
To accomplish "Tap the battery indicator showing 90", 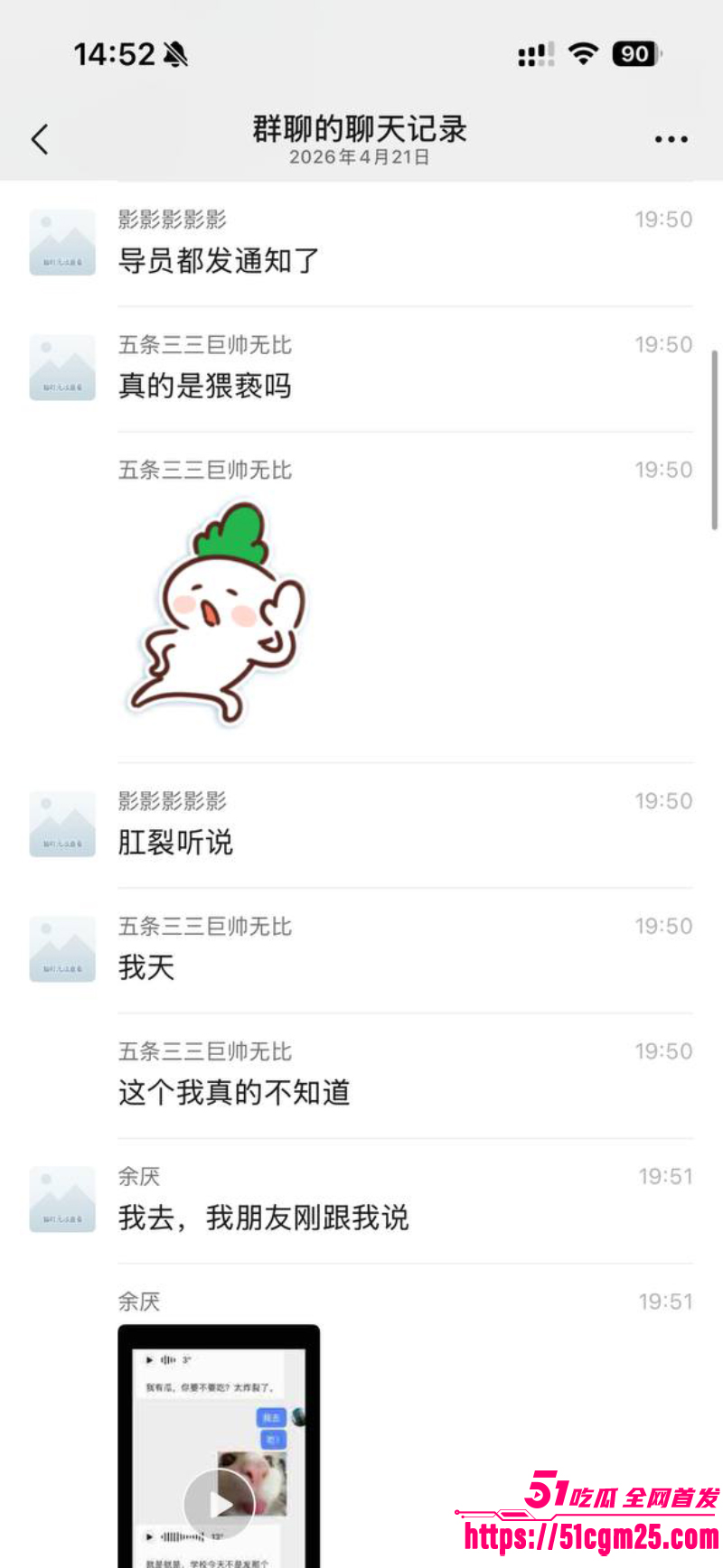I will click(x=635, y=54).
